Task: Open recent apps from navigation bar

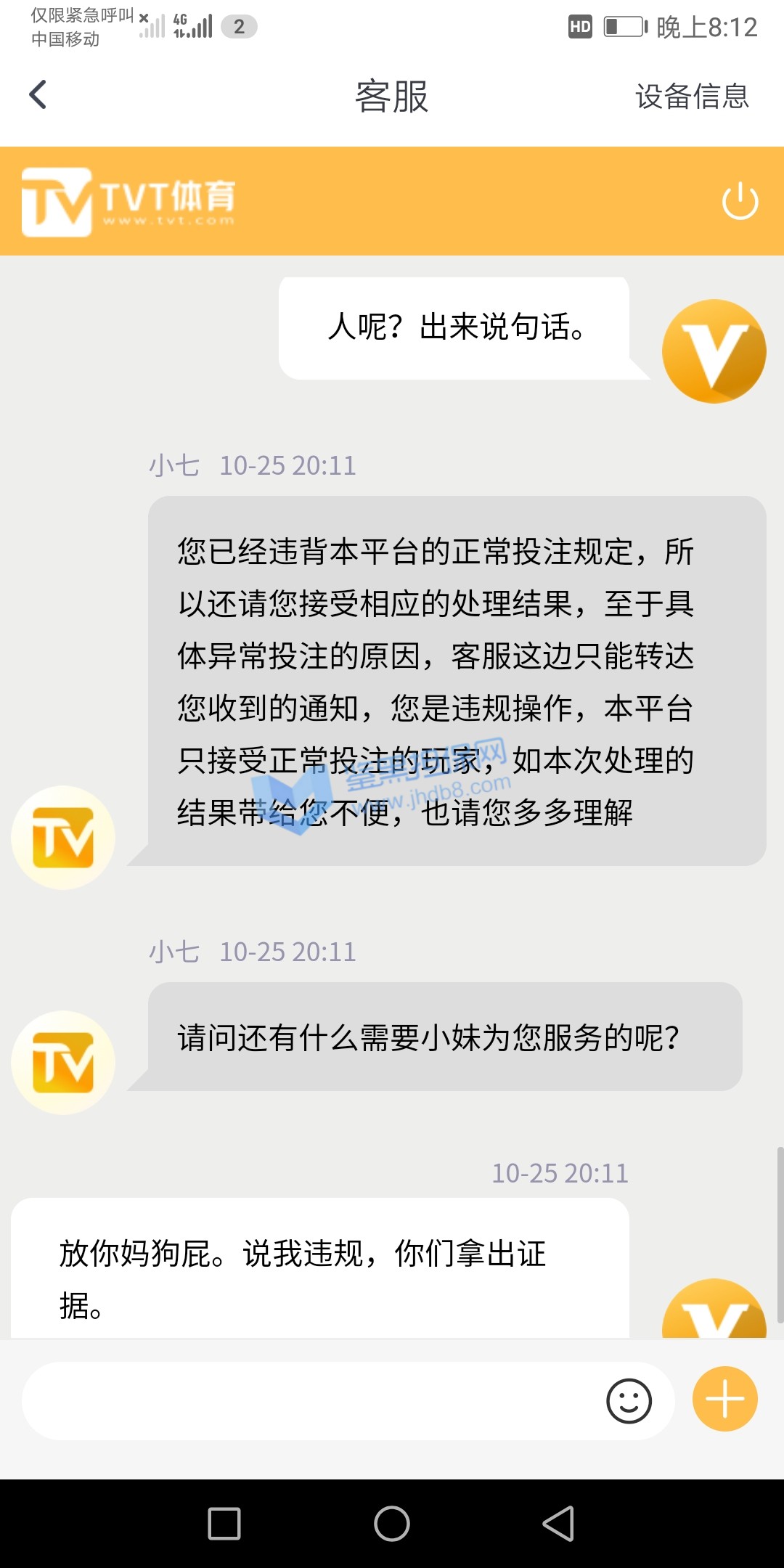Action: (224, 1523)
